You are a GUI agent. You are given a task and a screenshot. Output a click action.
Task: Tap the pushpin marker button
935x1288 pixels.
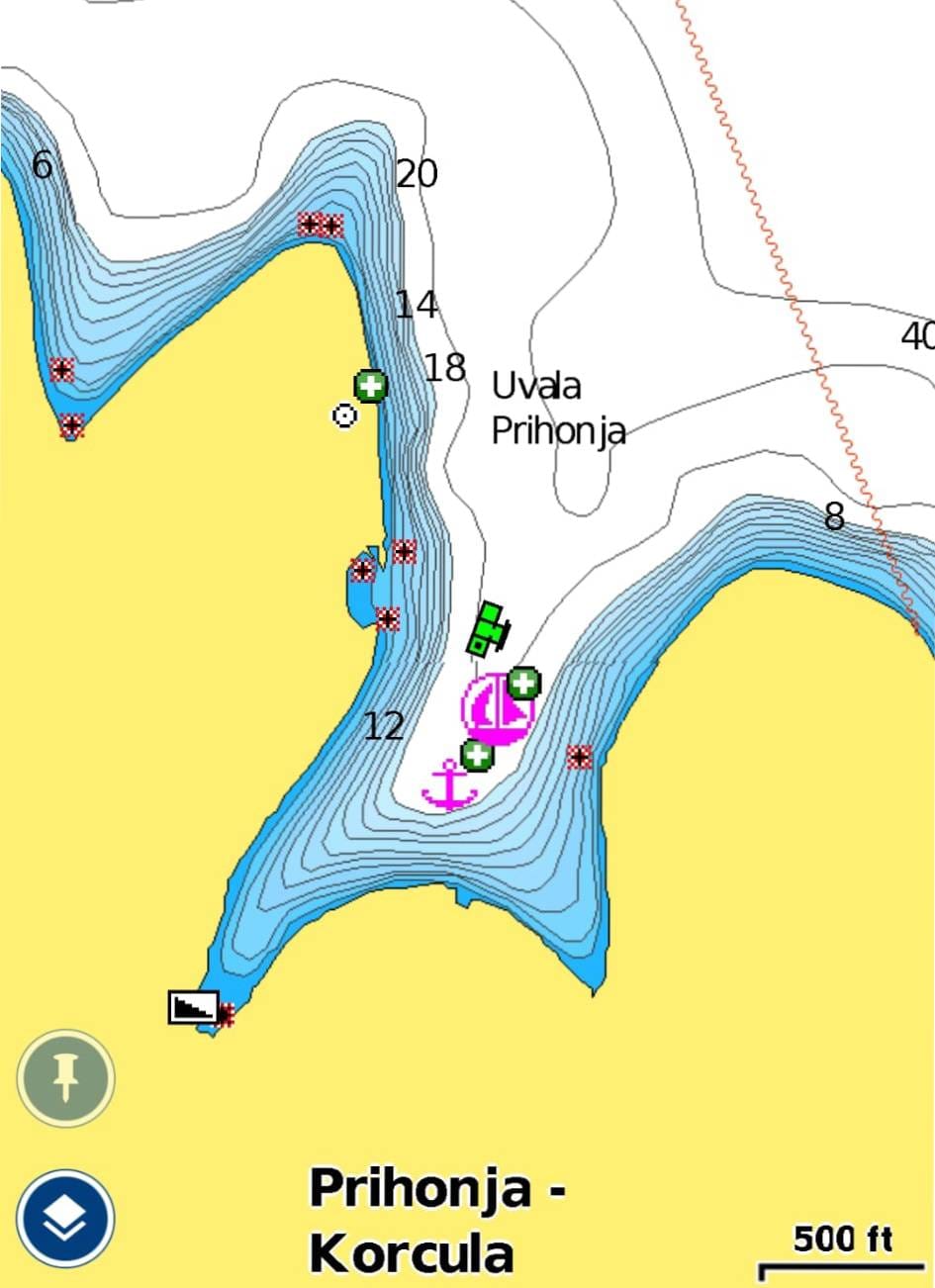click(x=65, y=1078)
